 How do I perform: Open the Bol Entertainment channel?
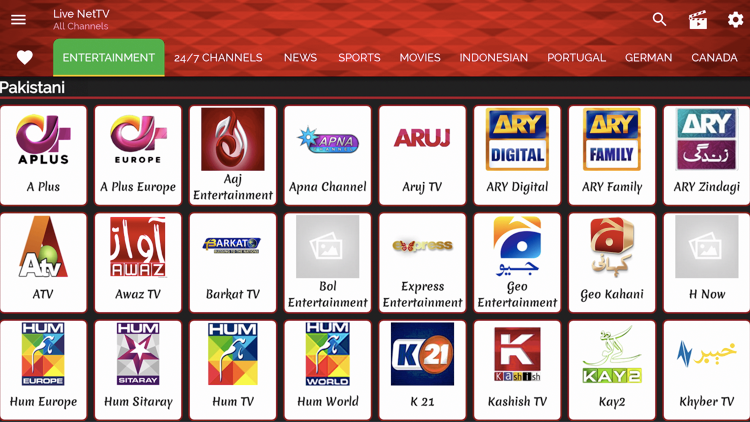[x=328, y=262]
